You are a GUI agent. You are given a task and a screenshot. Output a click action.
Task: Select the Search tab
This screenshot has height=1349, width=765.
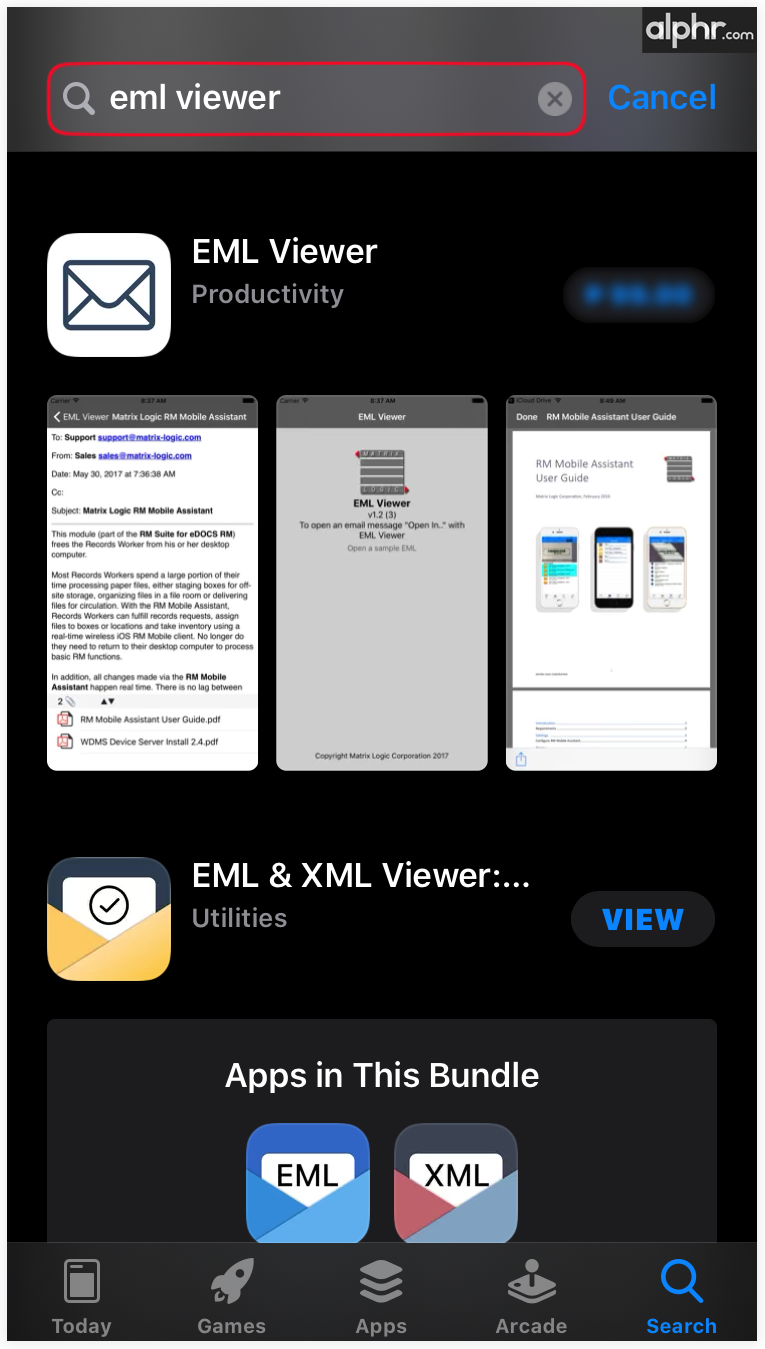[x=682, y=1297]
